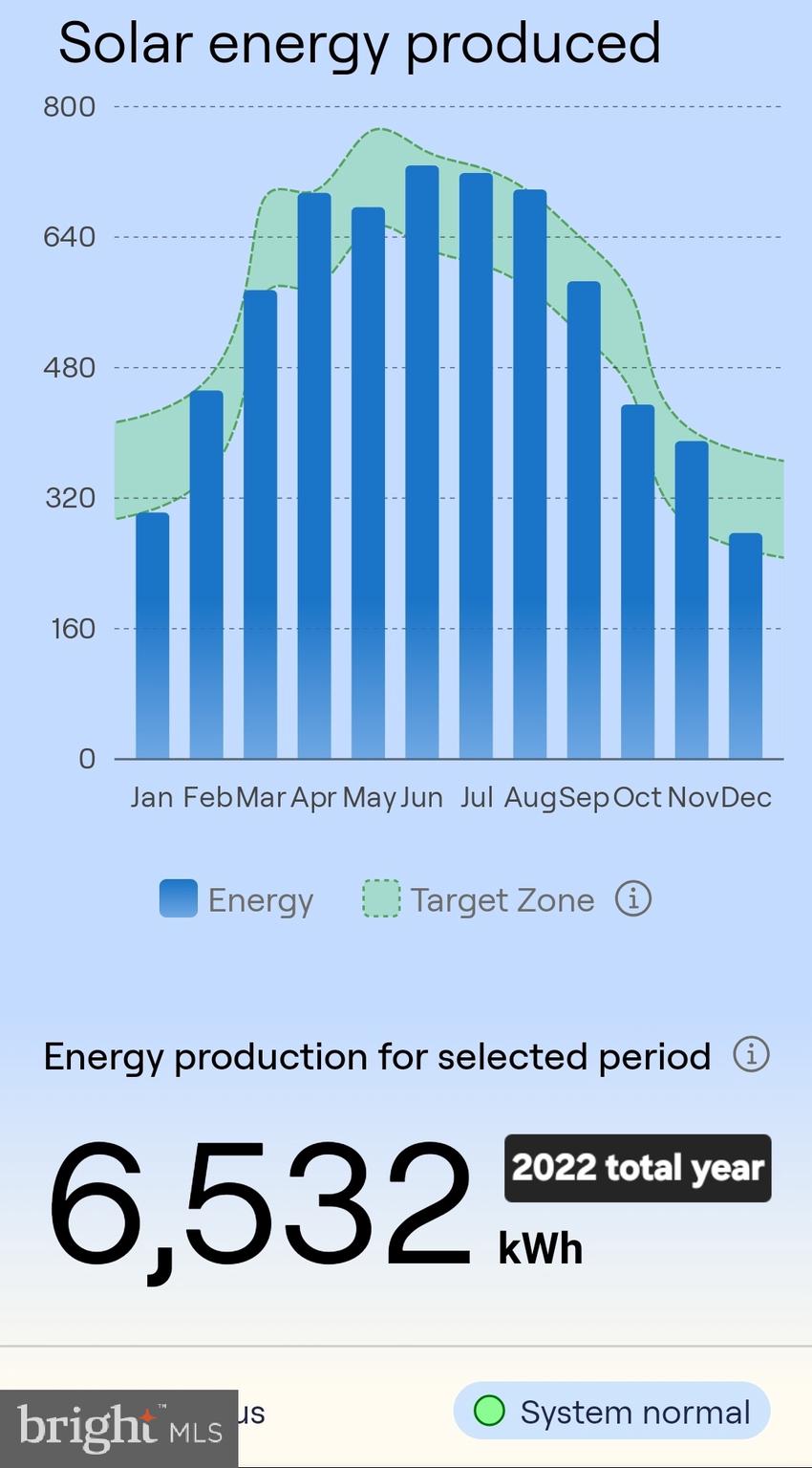
Task: Open the Target Zone info icon
Action: click(632, 899)
